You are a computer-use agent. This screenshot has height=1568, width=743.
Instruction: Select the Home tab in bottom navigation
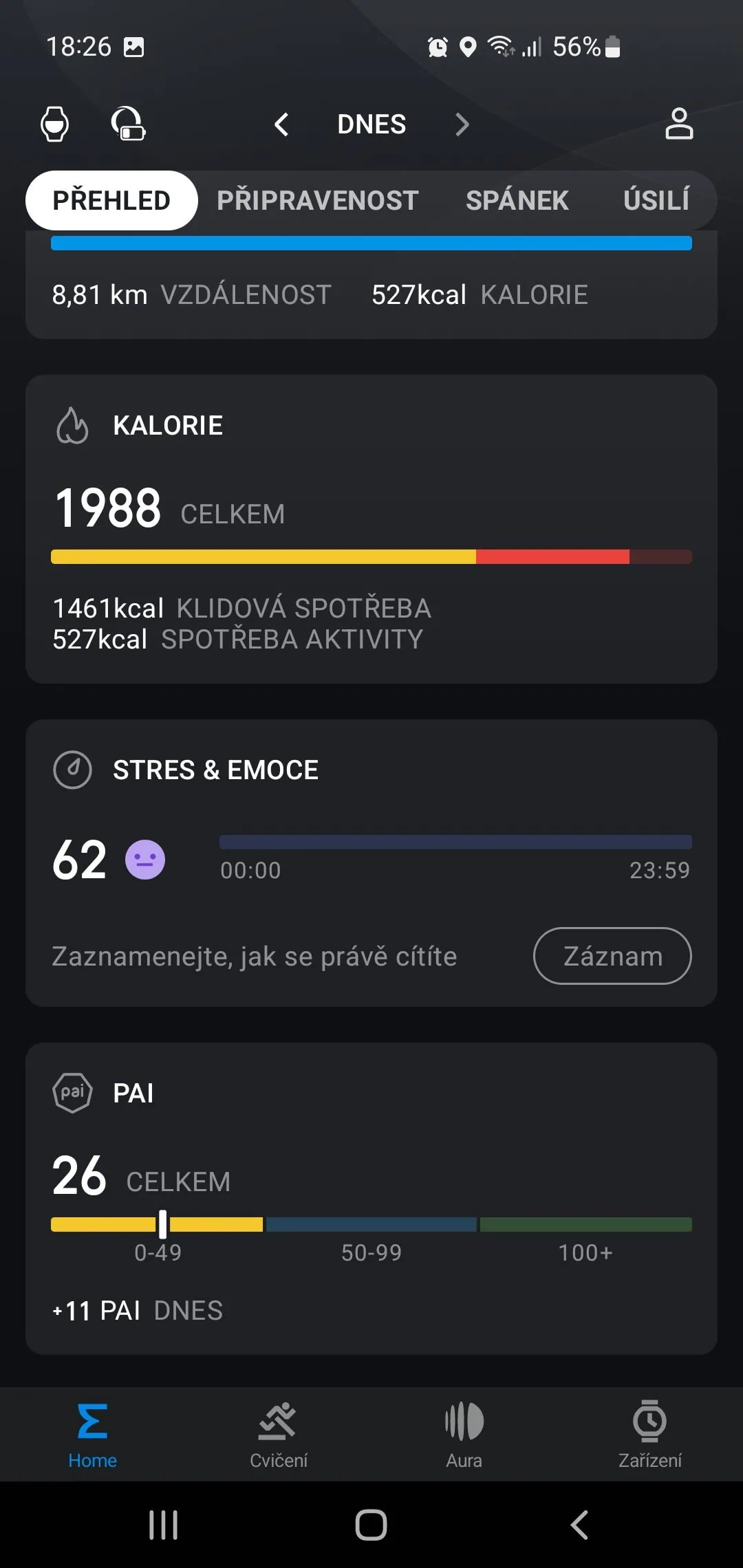[92, 1434]
